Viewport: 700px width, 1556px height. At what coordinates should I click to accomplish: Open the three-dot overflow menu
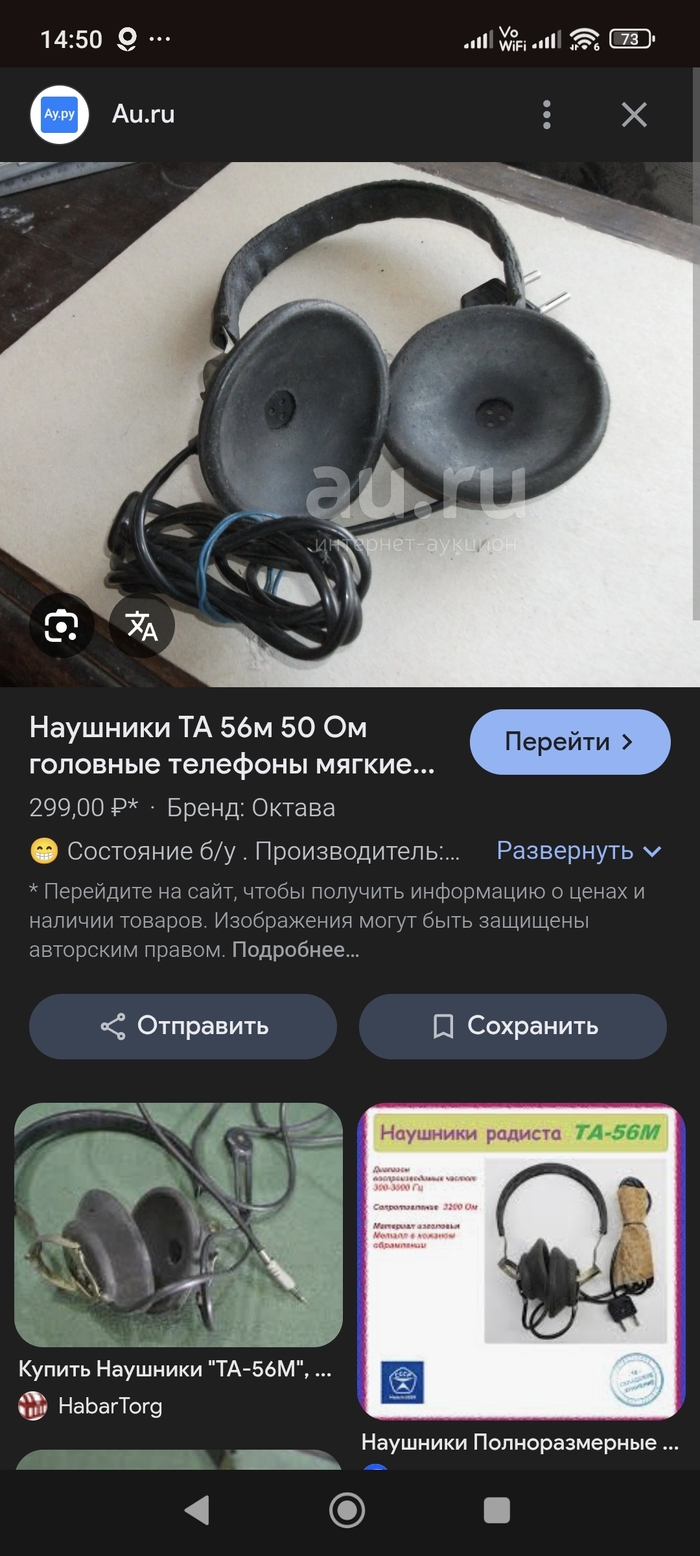546,115
